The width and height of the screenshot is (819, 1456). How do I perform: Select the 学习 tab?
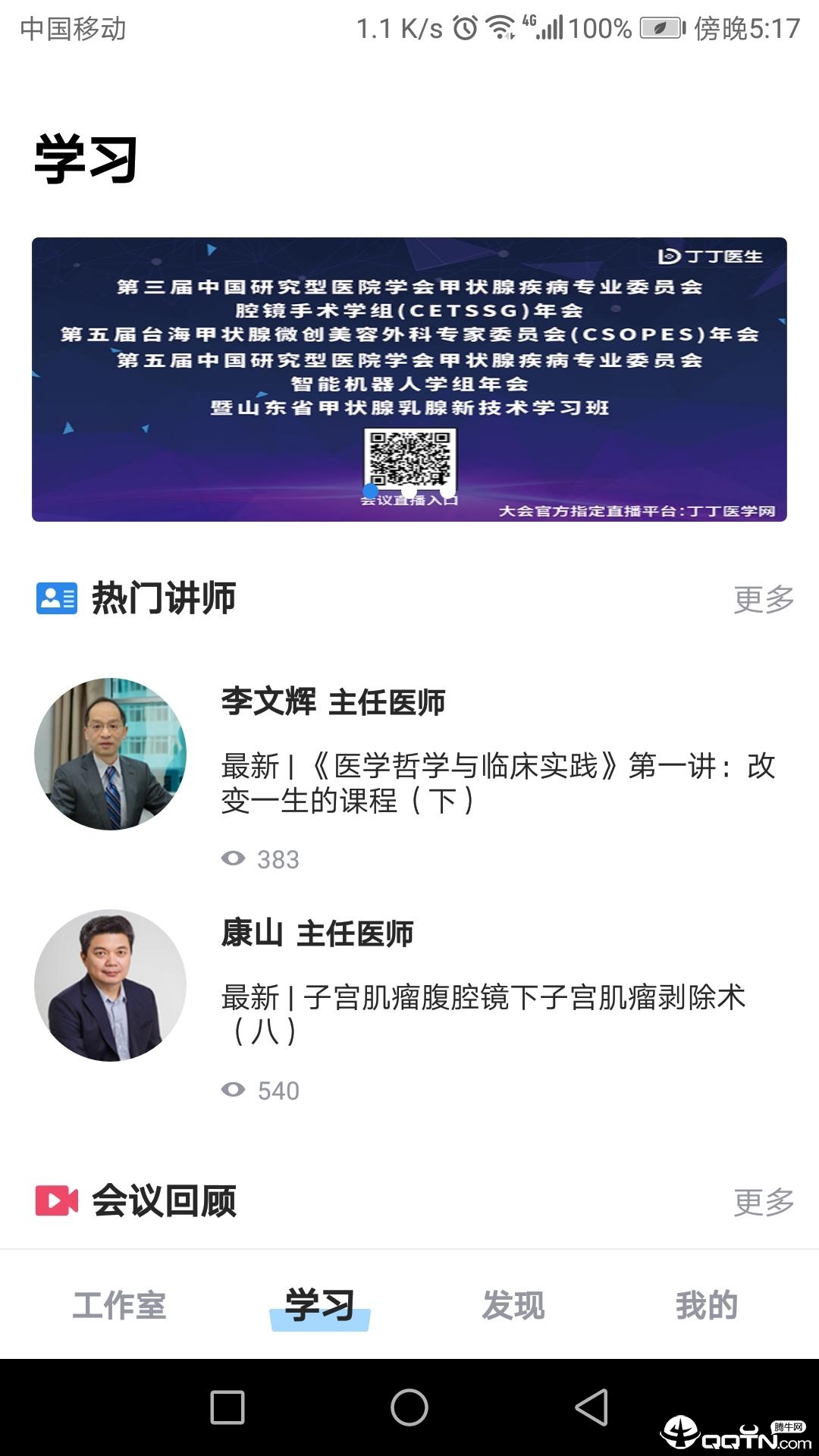[x=319, y=1305]
